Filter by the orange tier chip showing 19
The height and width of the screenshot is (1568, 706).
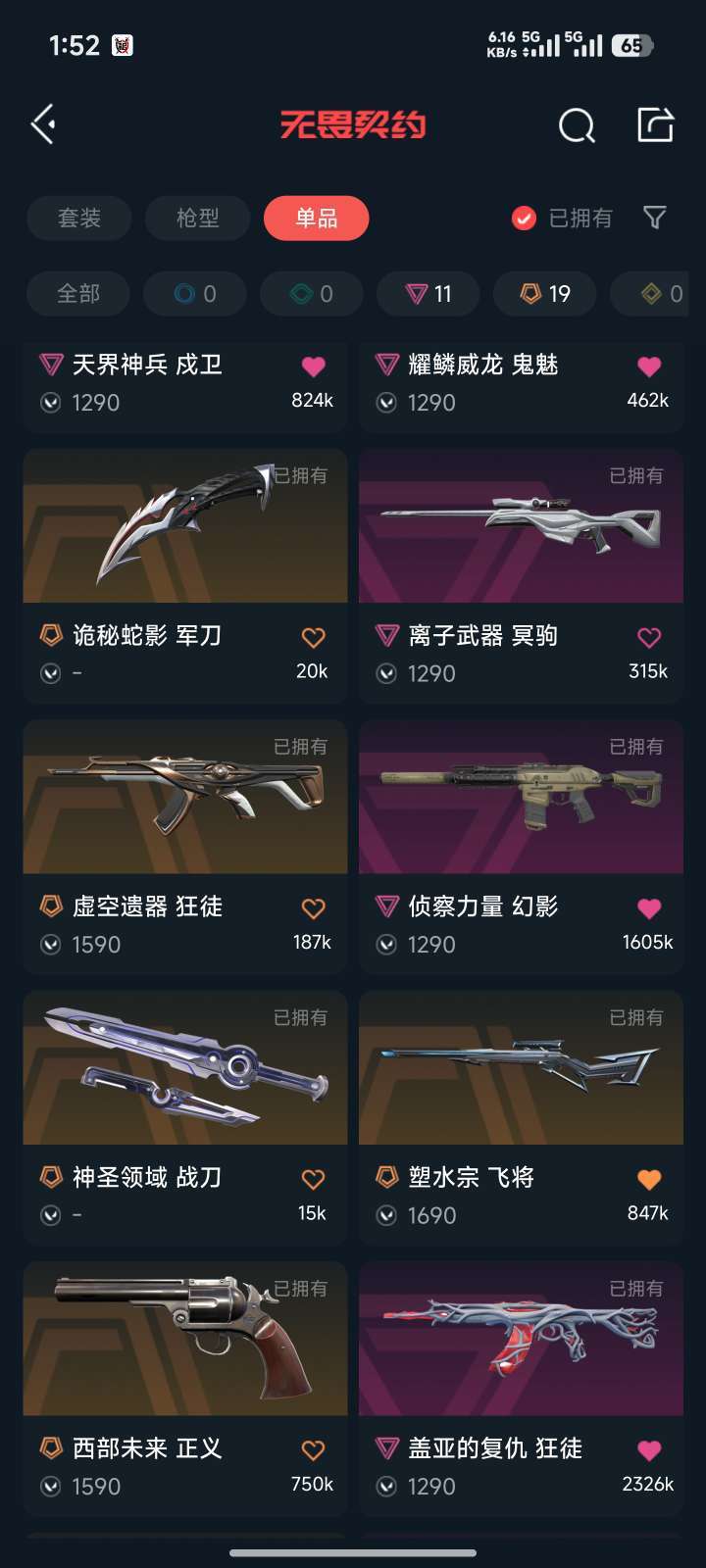click(x=545, y=293)
